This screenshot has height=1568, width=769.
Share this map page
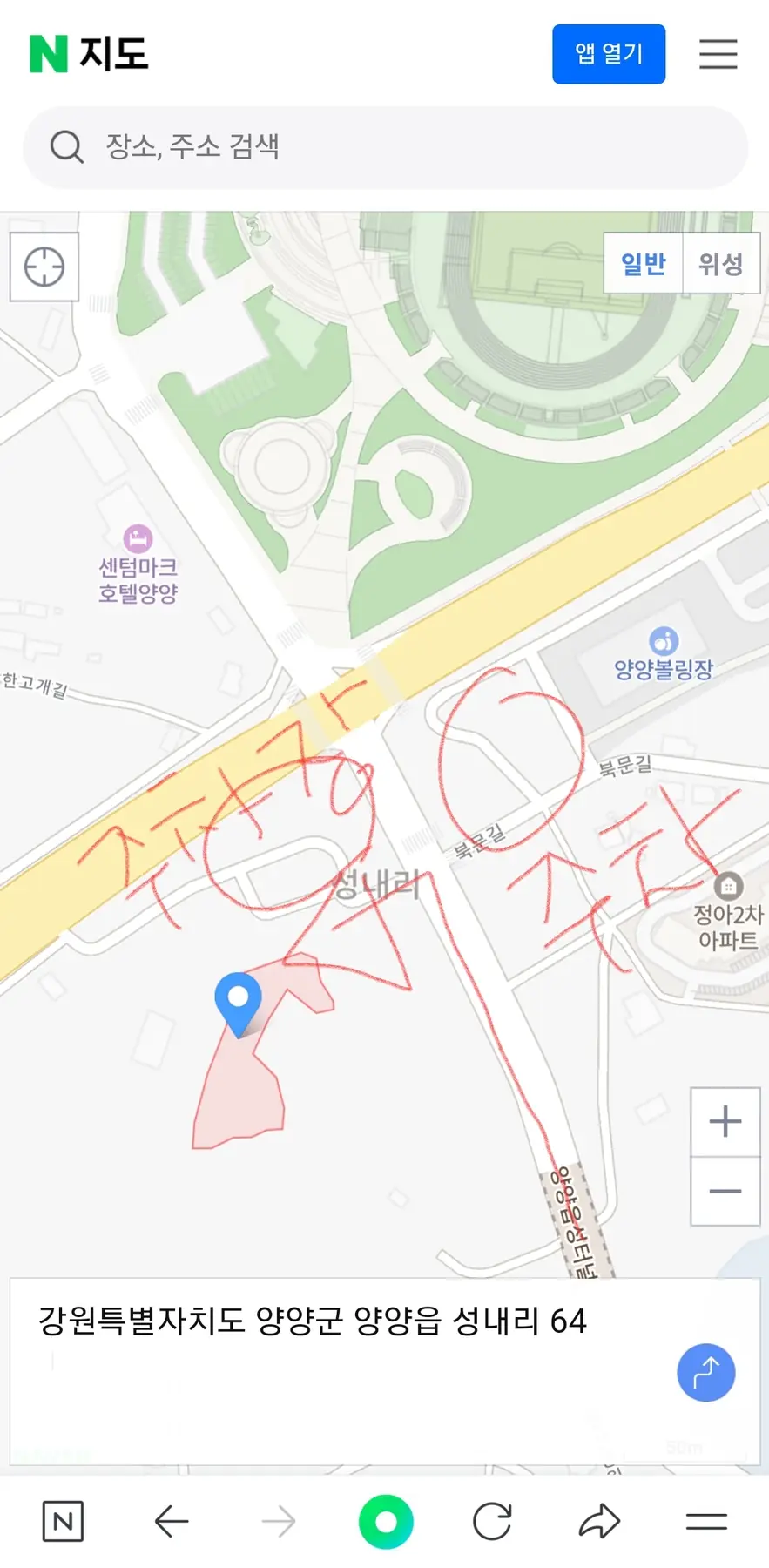point(599,1522)
